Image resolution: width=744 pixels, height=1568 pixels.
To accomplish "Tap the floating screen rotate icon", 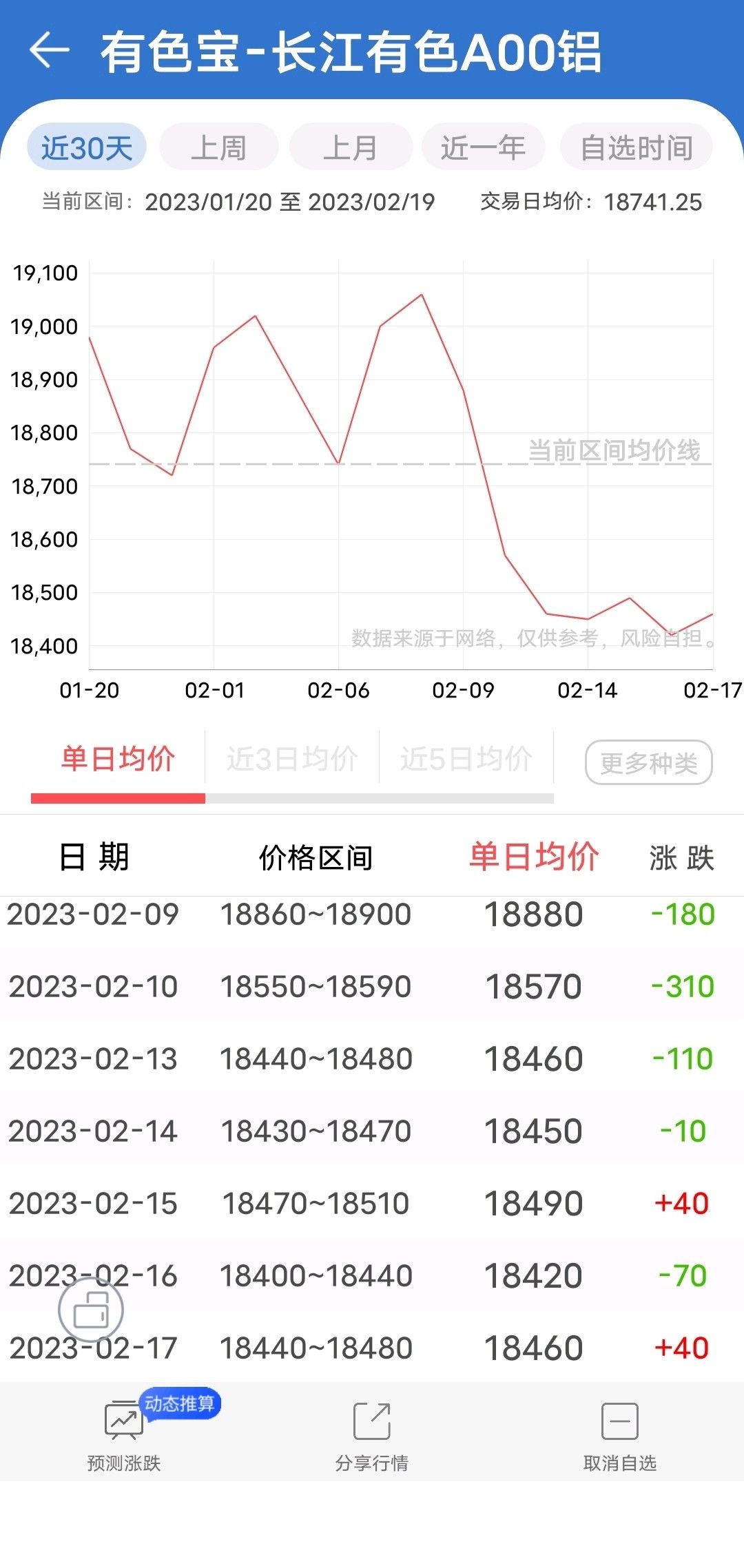I will pos(91,1310).
